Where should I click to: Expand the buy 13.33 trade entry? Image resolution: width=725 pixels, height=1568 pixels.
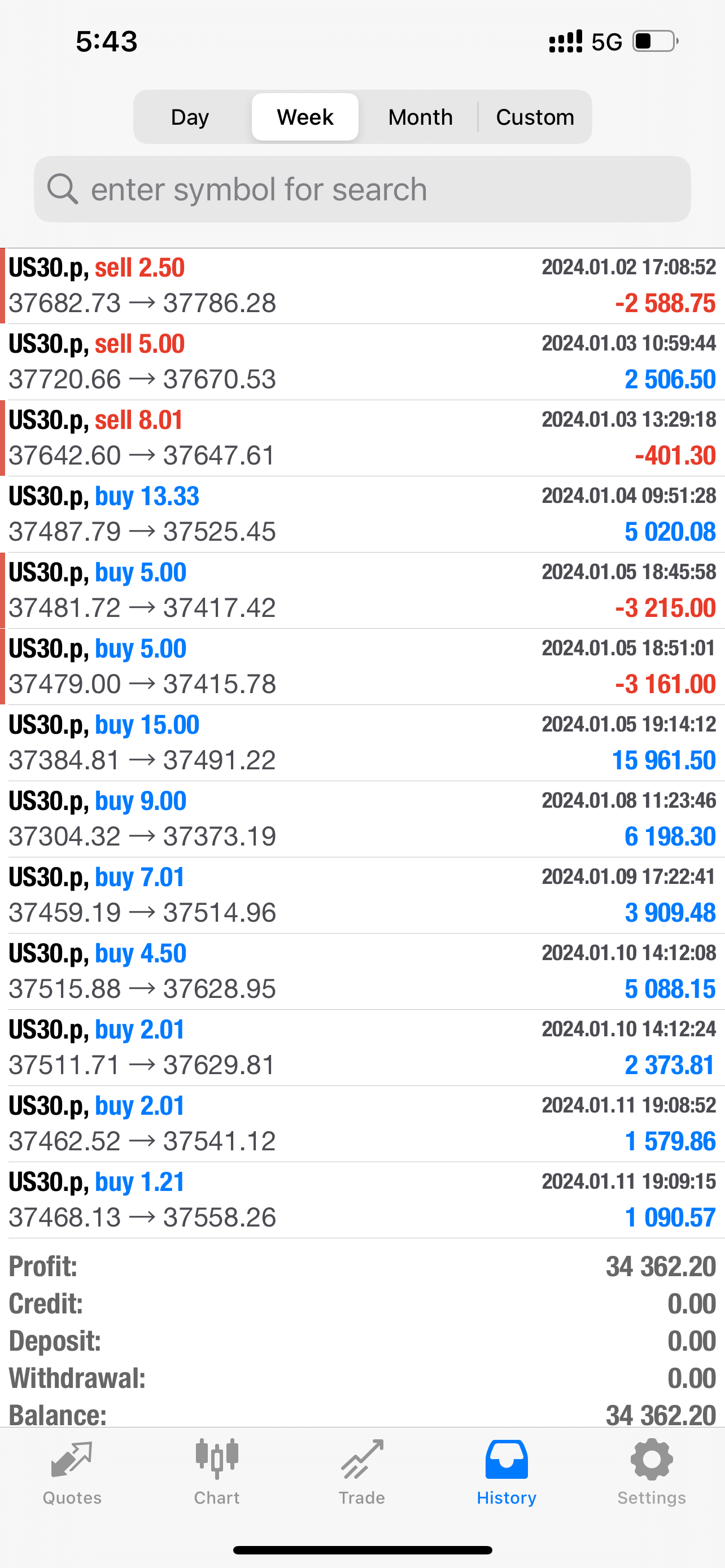[362, 514]
